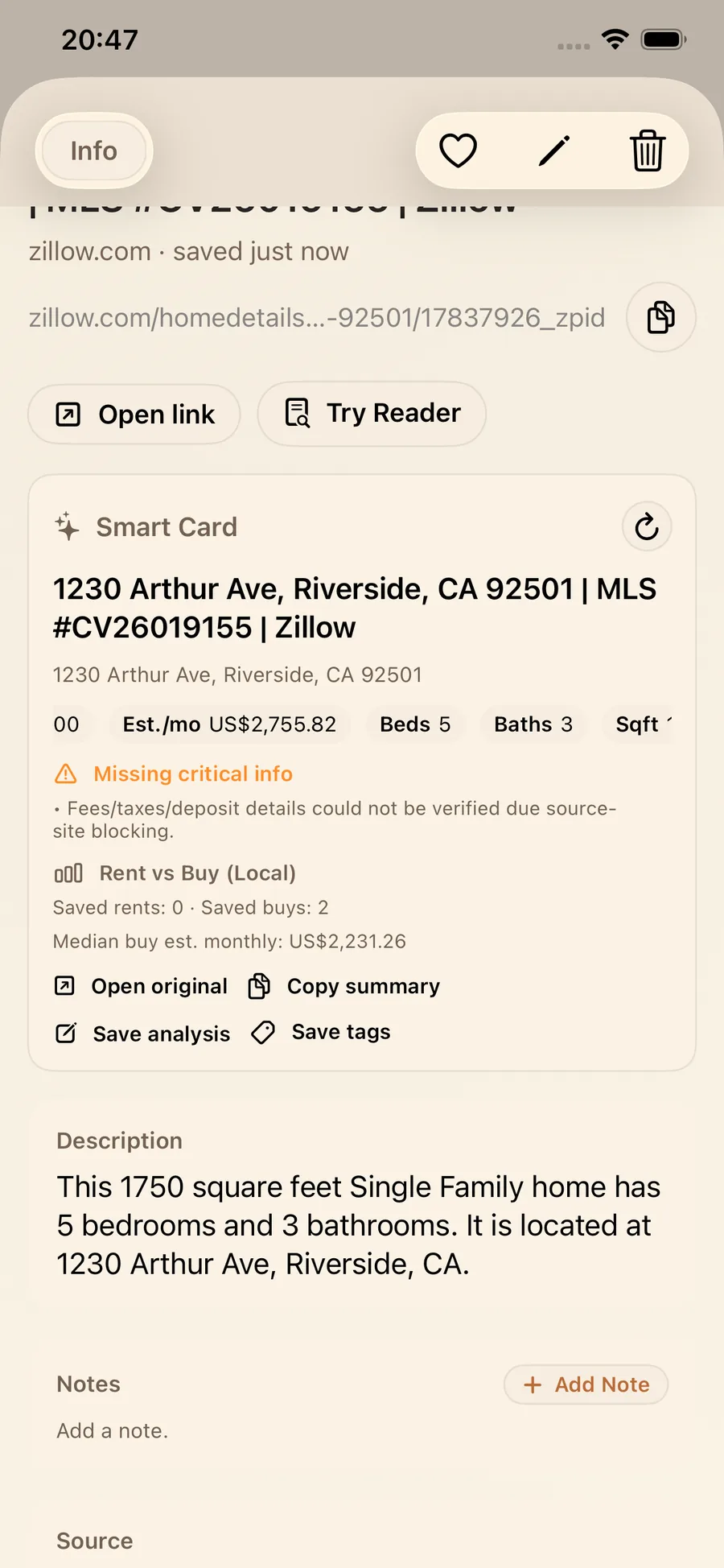Viewport: 724px width, 1568px height.
Task: Select the Beds 5 chip
Action: [415, 724]
